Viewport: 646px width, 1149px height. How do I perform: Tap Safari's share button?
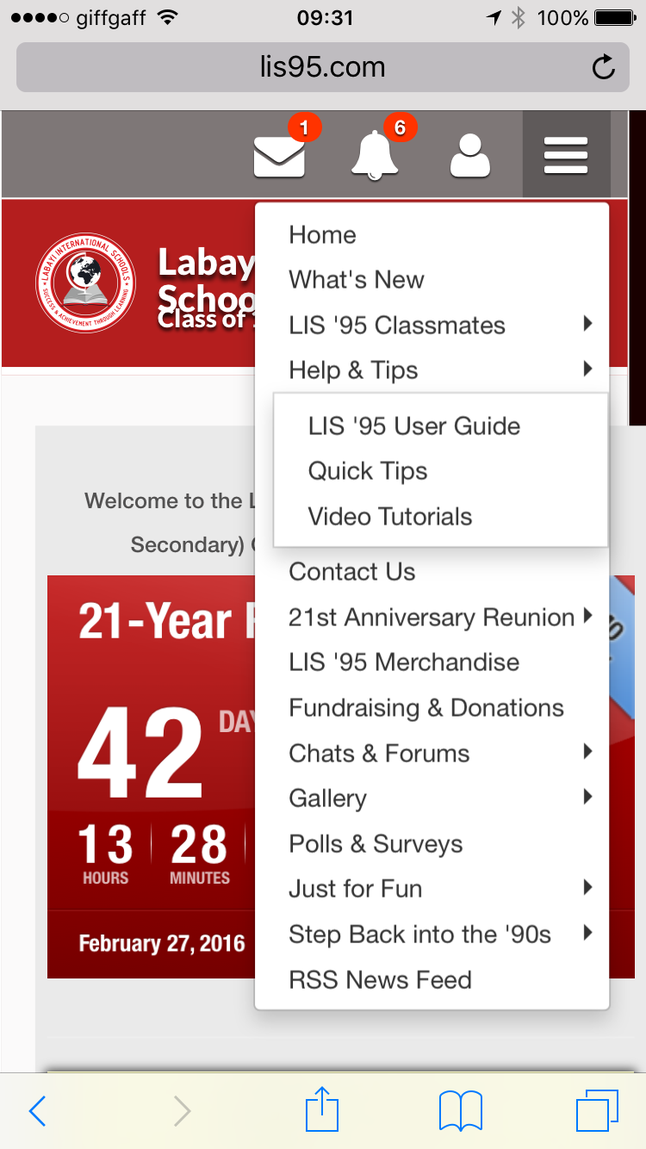click(x=322, y=1109)
